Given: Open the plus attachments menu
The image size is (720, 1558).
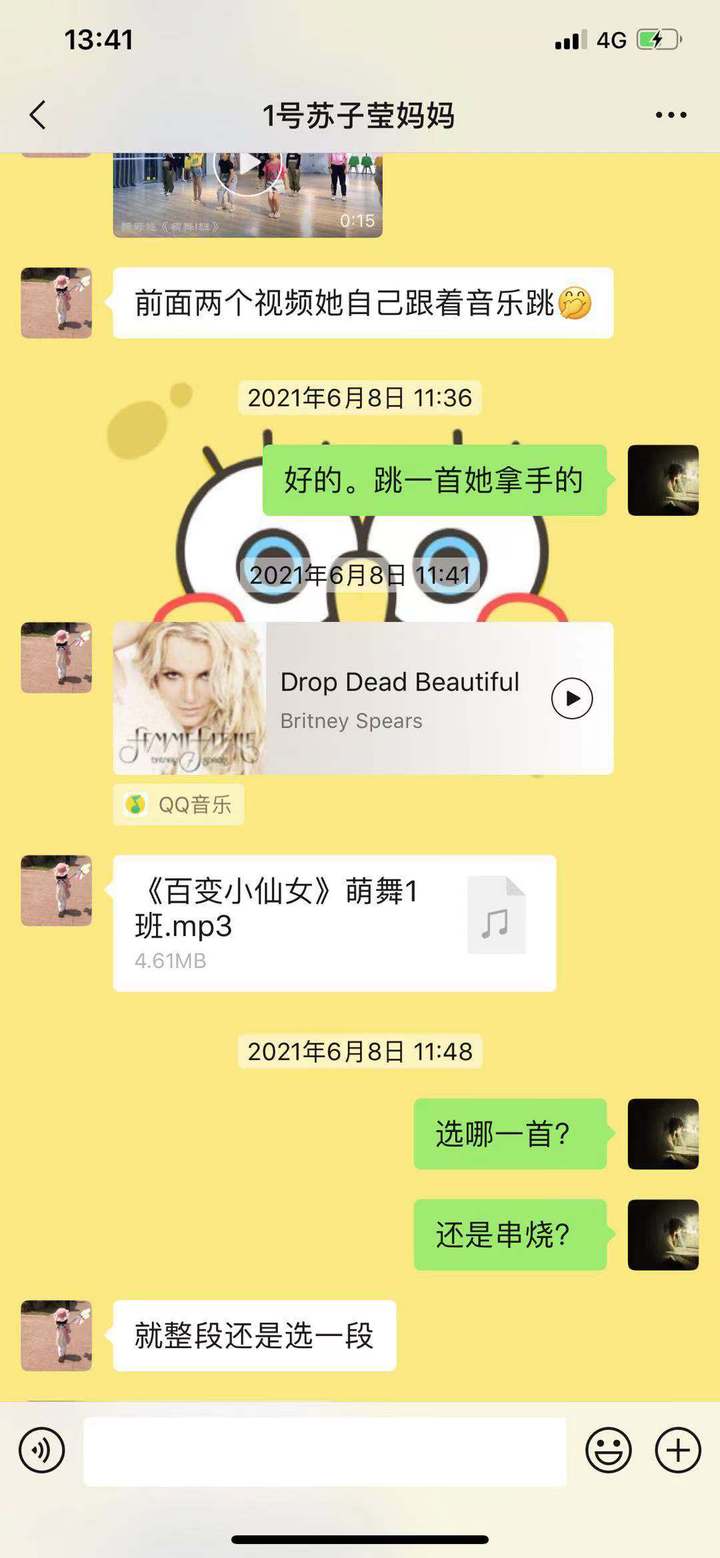Looking at the screenshot, I should [x=678, y=1450].
